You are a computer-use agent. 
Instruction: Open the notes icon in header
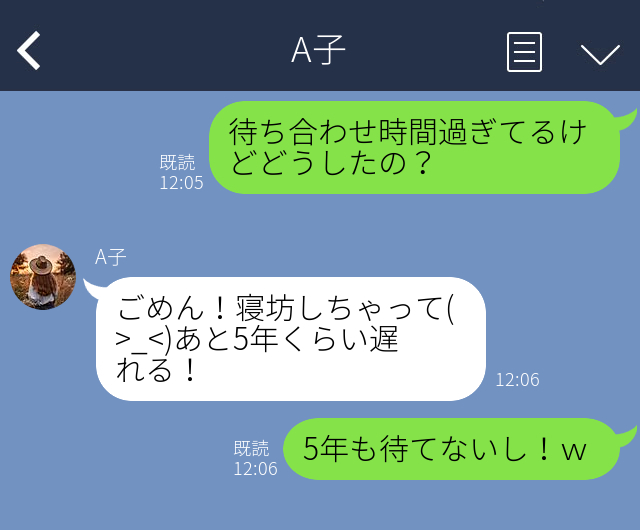pyautogui.click(x=524, y=51)
